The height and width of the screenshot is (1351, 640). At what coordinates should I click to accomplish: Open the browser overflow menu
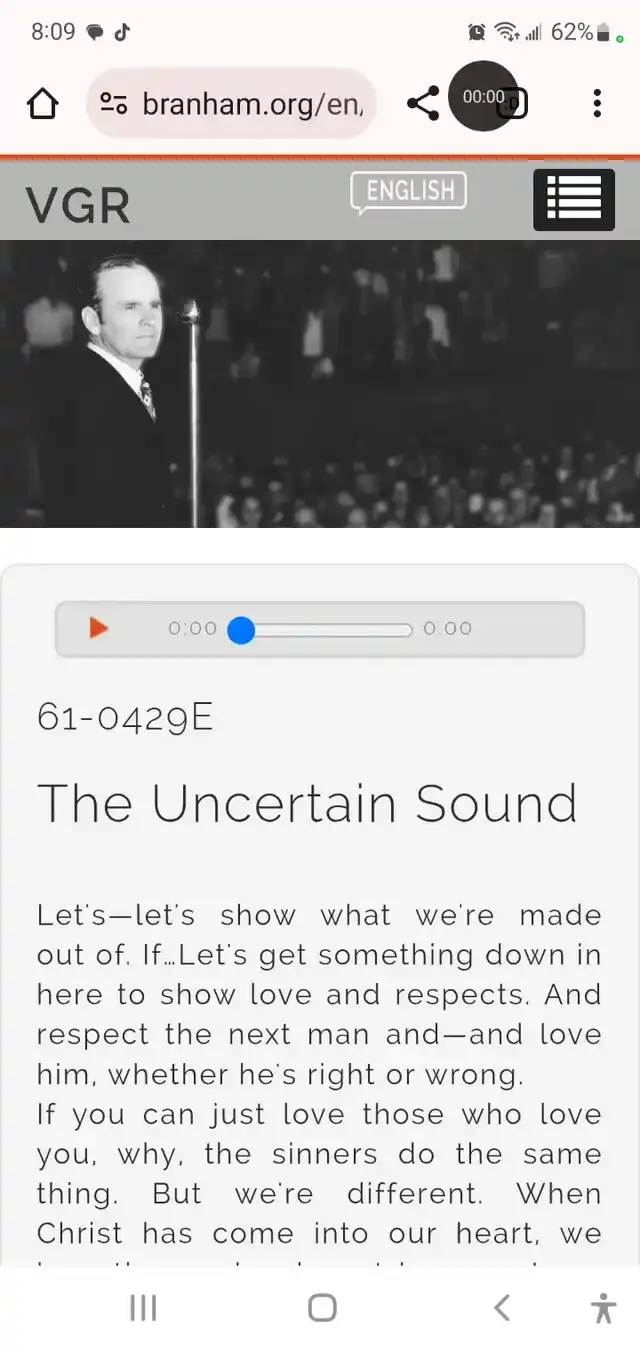tap(597, 103)
